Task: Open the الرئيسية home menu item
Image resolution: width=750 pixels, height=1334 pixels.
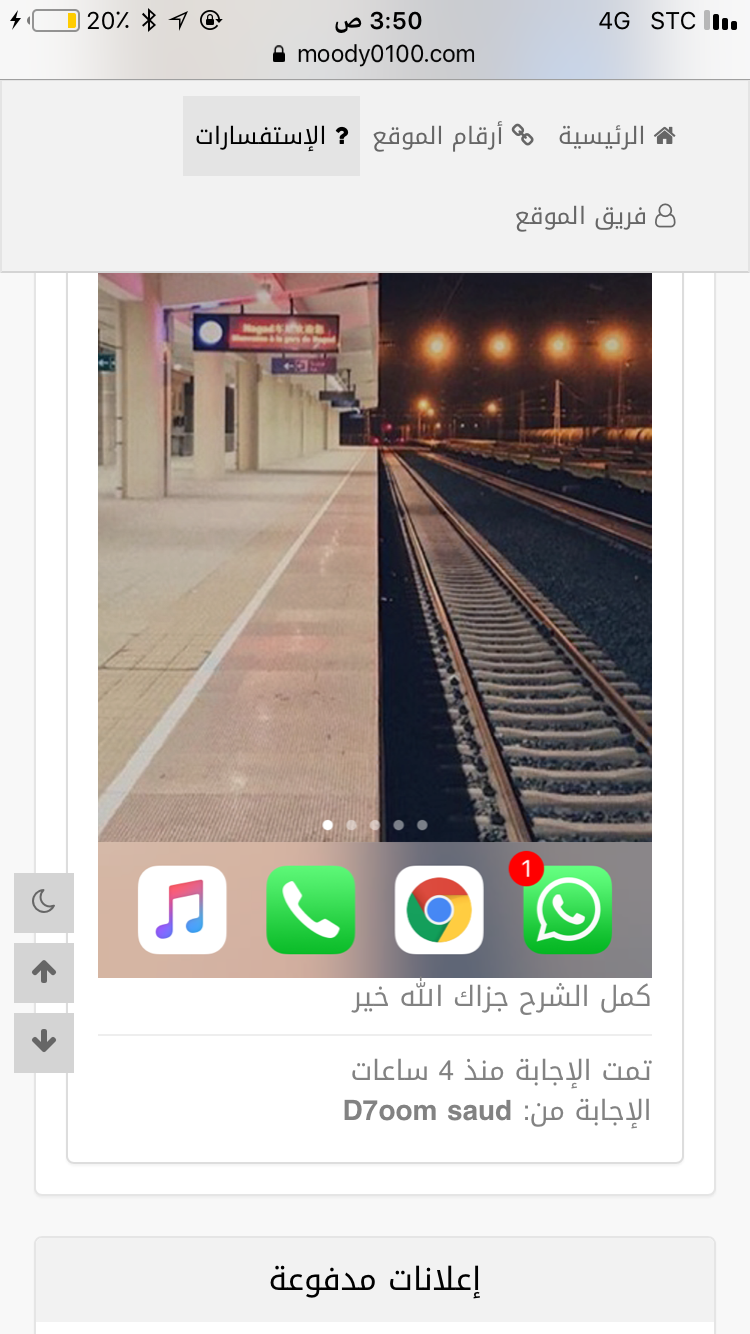Action: (x=616, y=136)
